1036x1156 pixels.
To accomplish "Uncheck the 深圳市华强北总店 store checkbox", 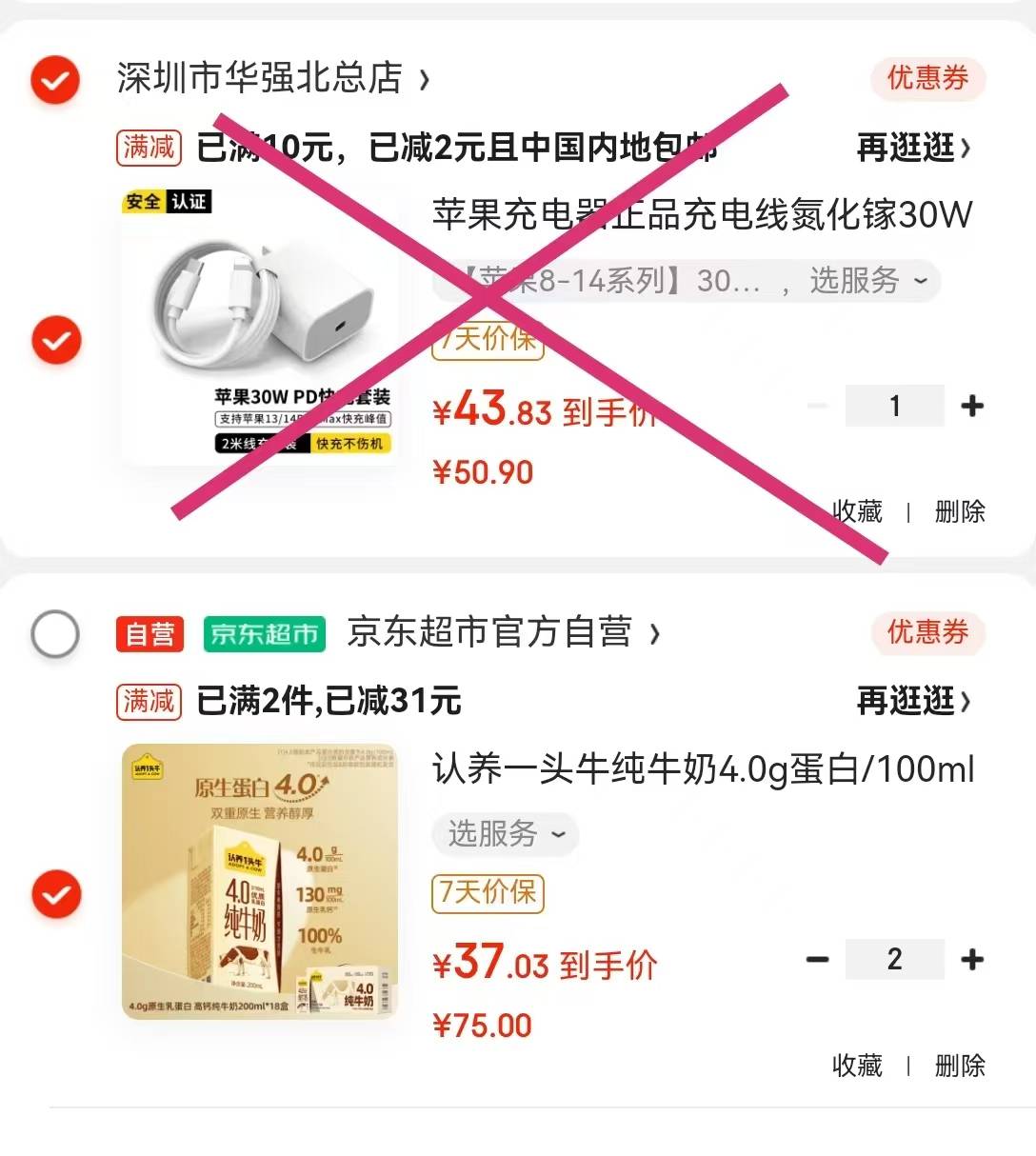I will (x=55, y=79).
